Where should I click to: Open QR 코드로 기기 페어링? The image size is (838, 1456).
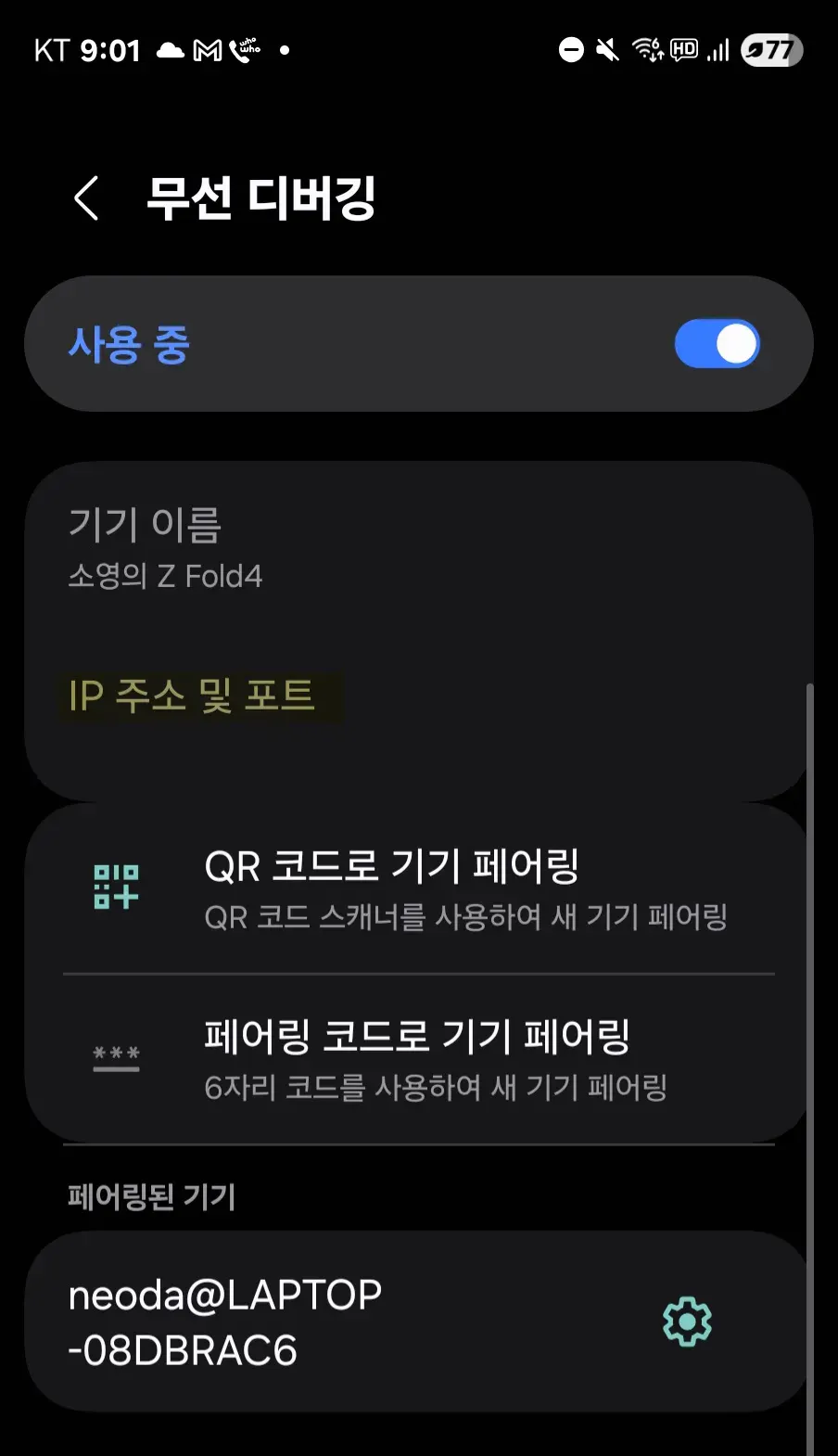click(x=417, y=888)
